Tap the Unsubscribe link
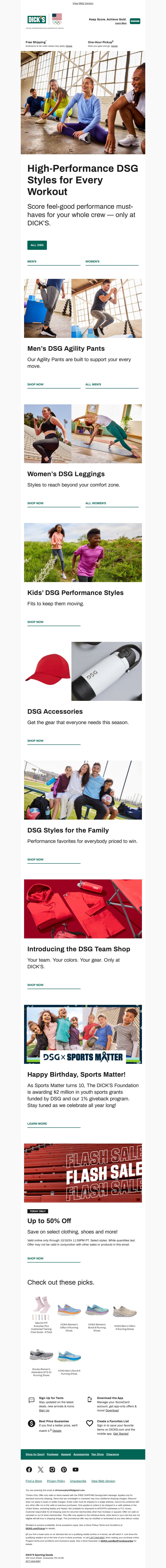This screenshot has height=1568, width=166. point(78,1481)
